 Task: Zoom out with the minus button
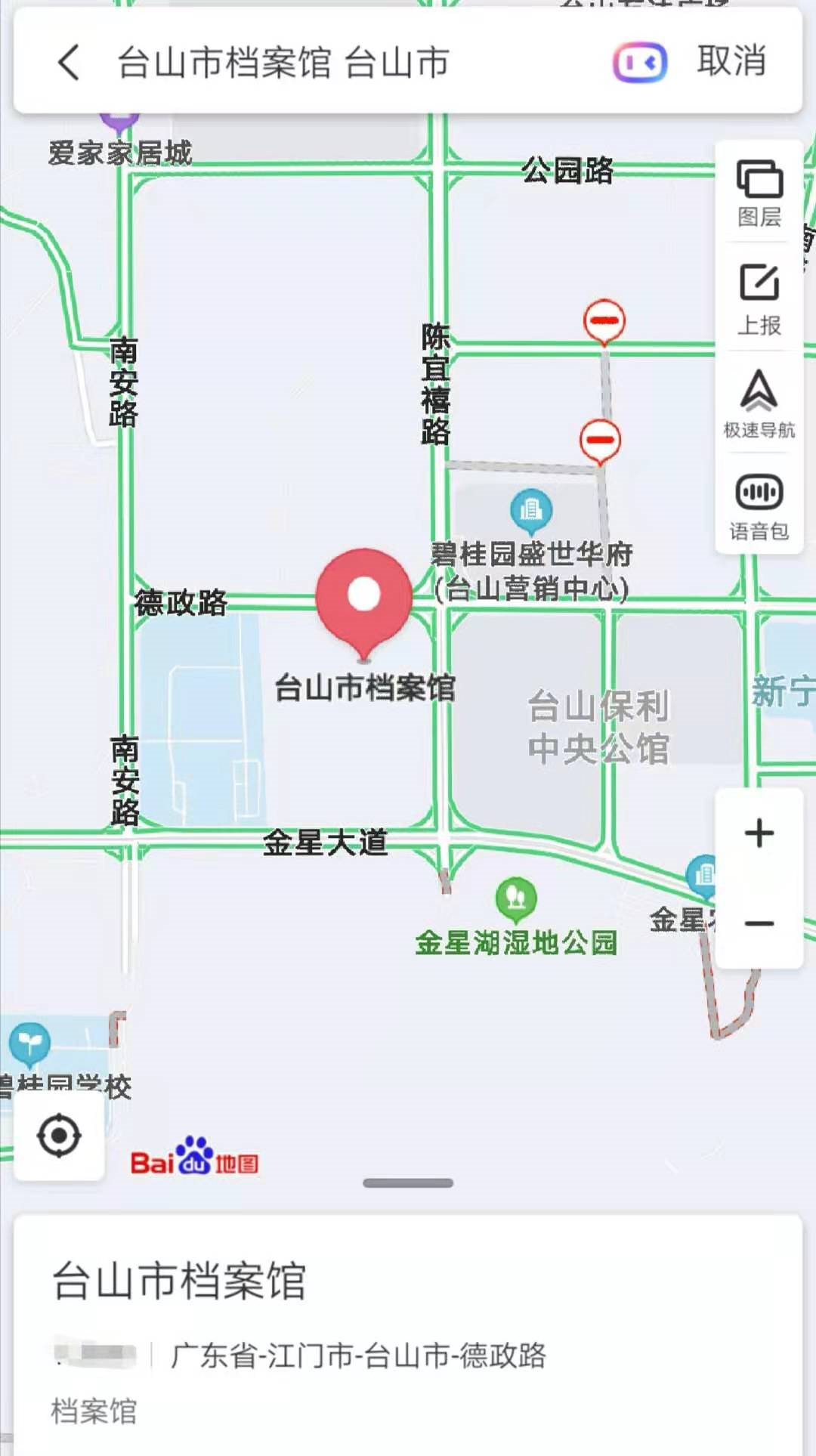click(759, 923)
